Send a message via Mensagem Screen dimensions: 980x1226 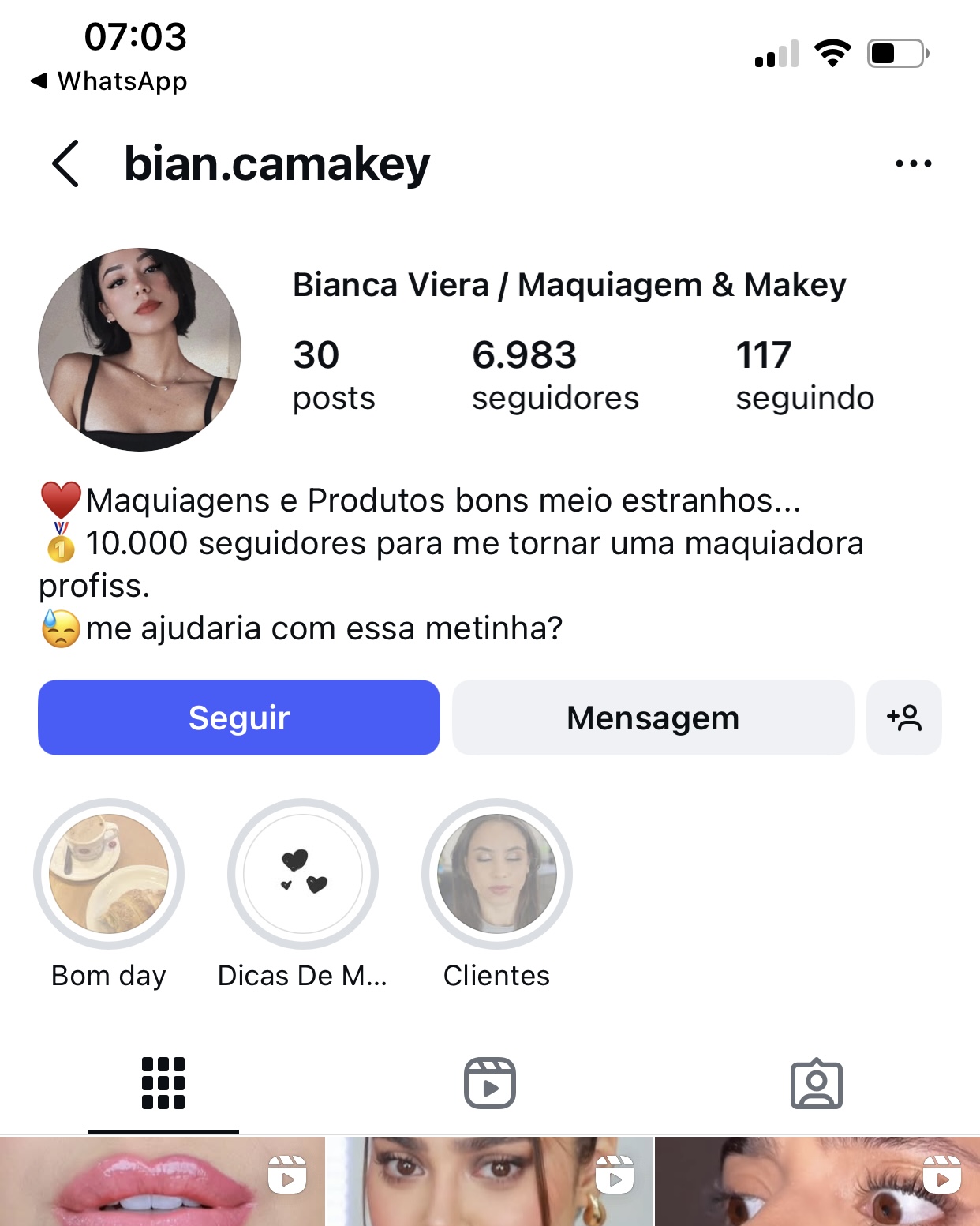(x=653, y=718)
